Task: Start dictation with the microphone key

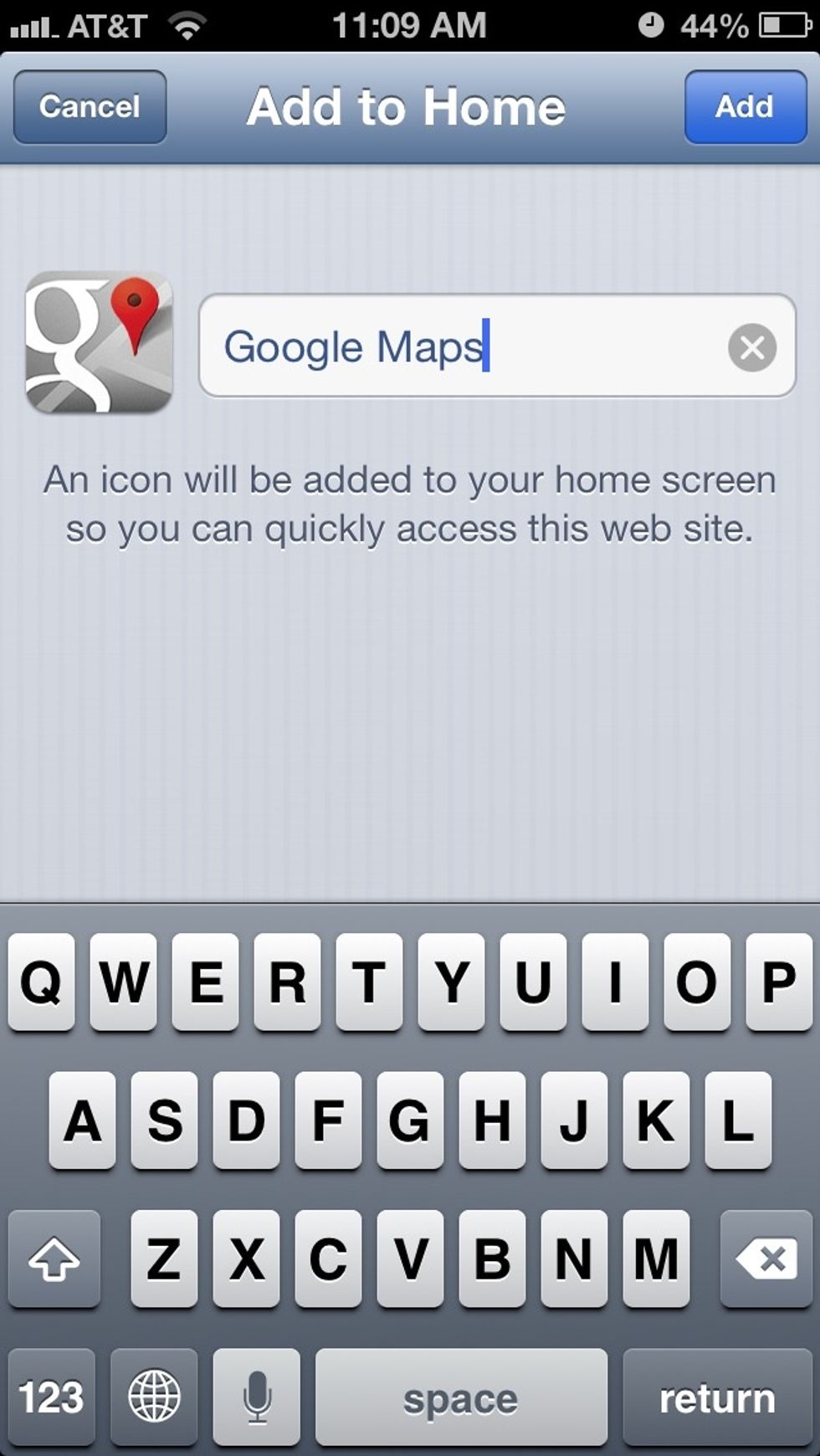Action: [x=256, y=1397]
